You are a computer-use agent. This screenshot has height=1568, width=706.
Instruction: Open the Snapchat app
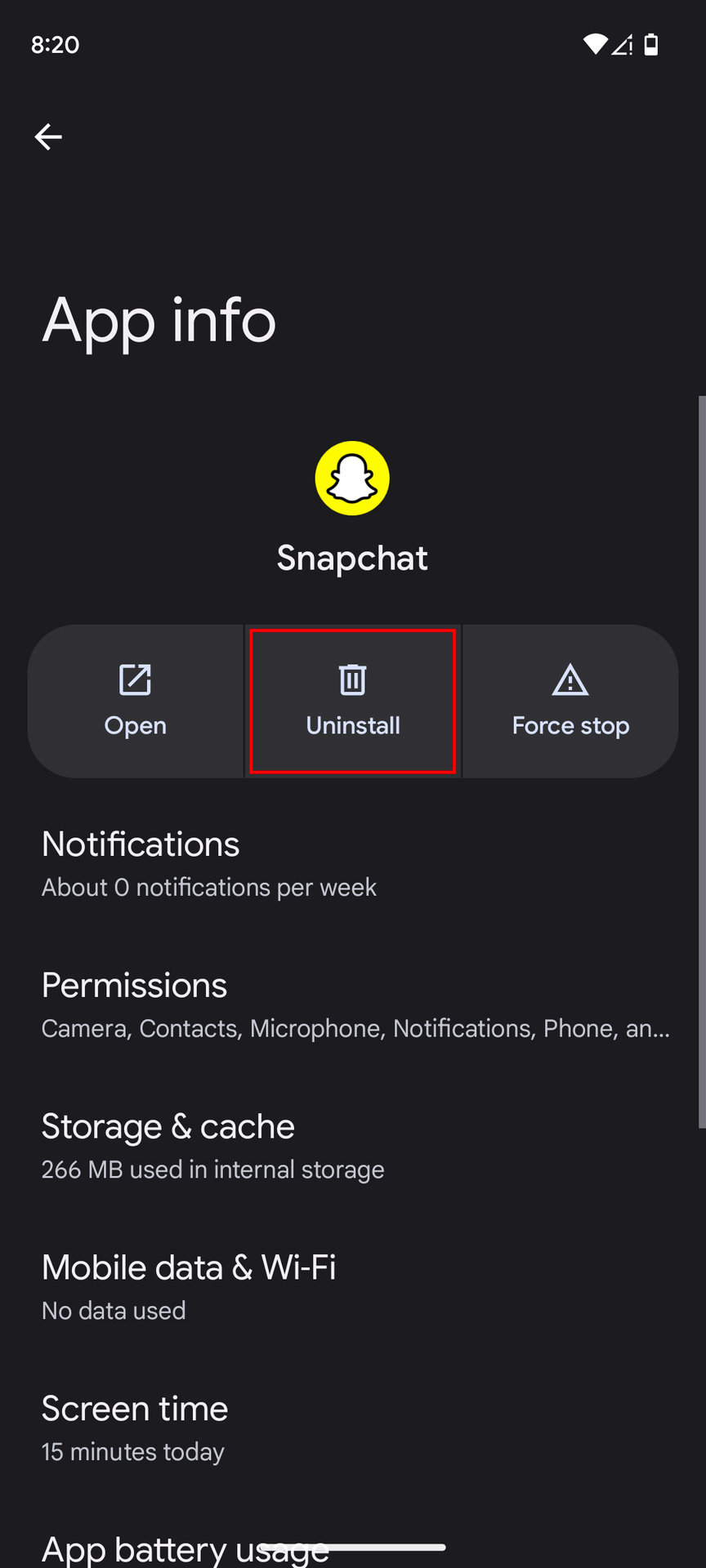tap(136, 702)
